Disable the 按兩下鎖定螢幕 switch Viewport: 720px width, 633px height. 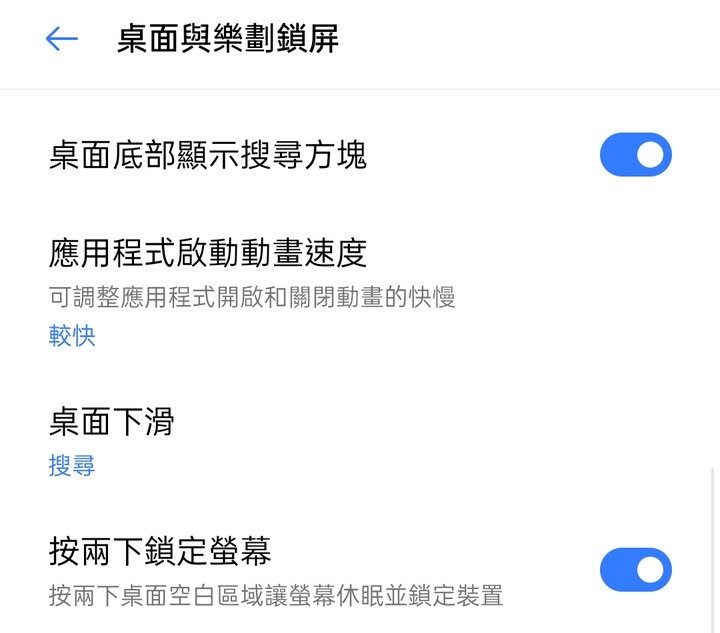(x=635, y=570)
